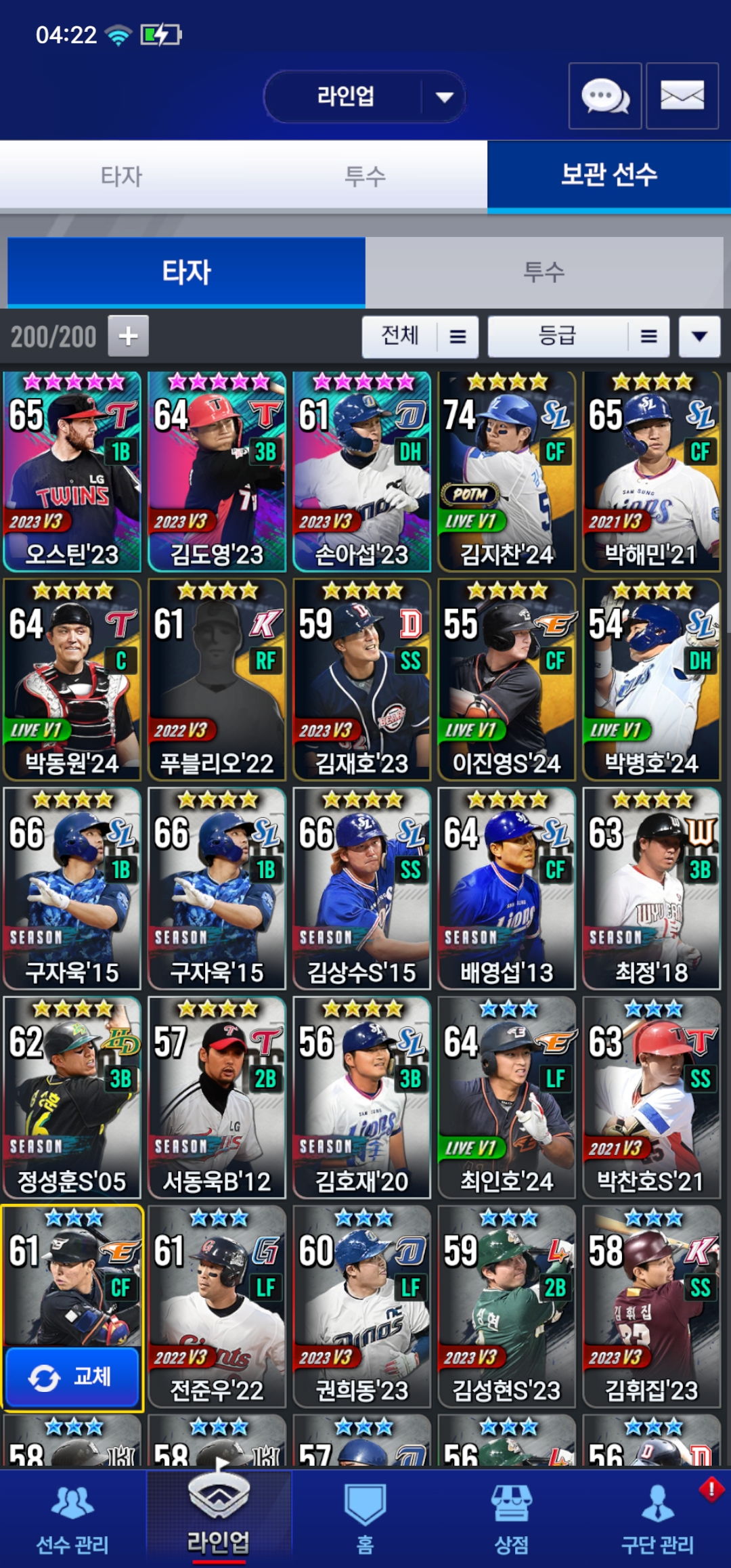The width and height of the screenshot is (731, 1568).
Task: Open the 상점 shop tab
Action: click(x=511, y=1519)
